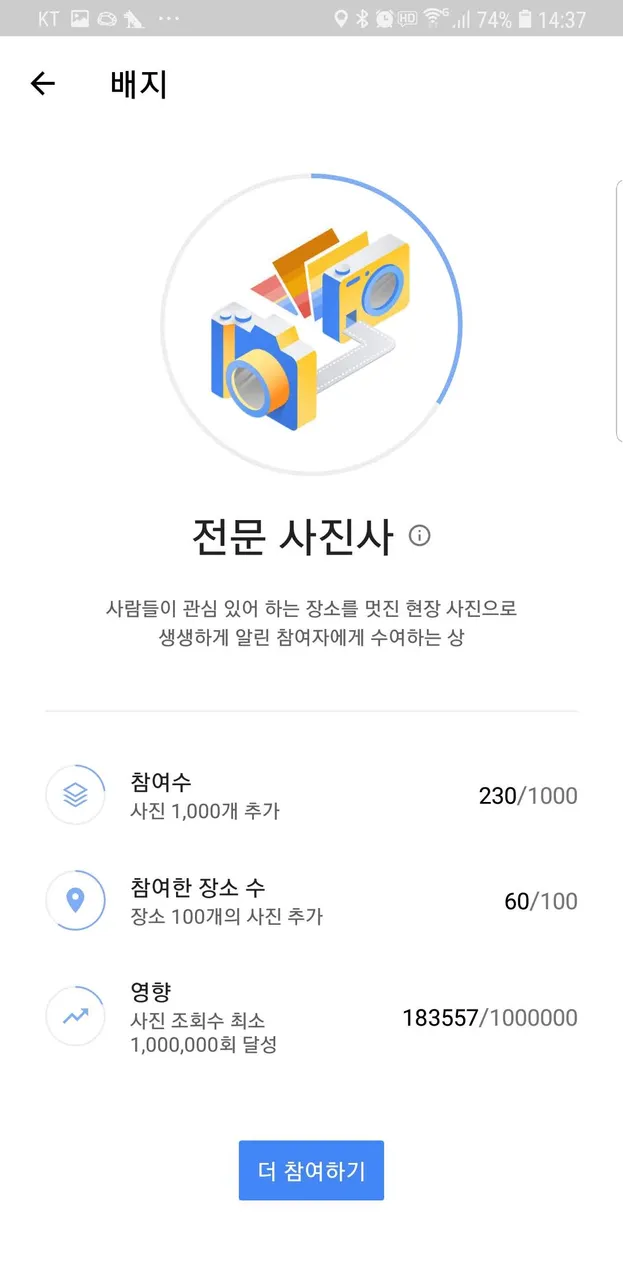623x1280 pixels.
Task: Open the info icon beside 전문 사진사
Action: point(420,536)
